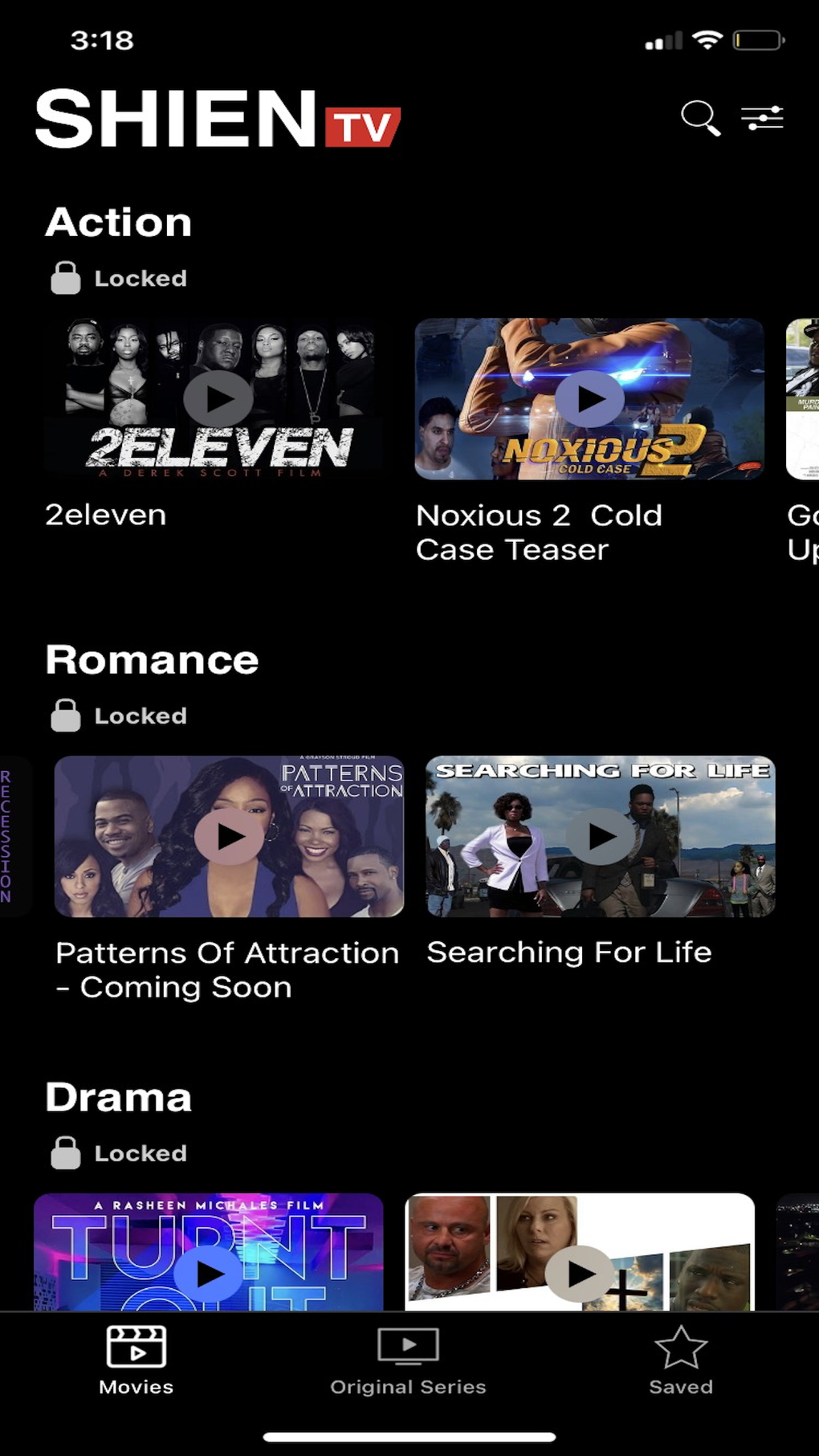The height and width of the screenshot is (1456, 819).
Task: Open the Noxious 2 movie thumbnail
Action: coord(590,399)
